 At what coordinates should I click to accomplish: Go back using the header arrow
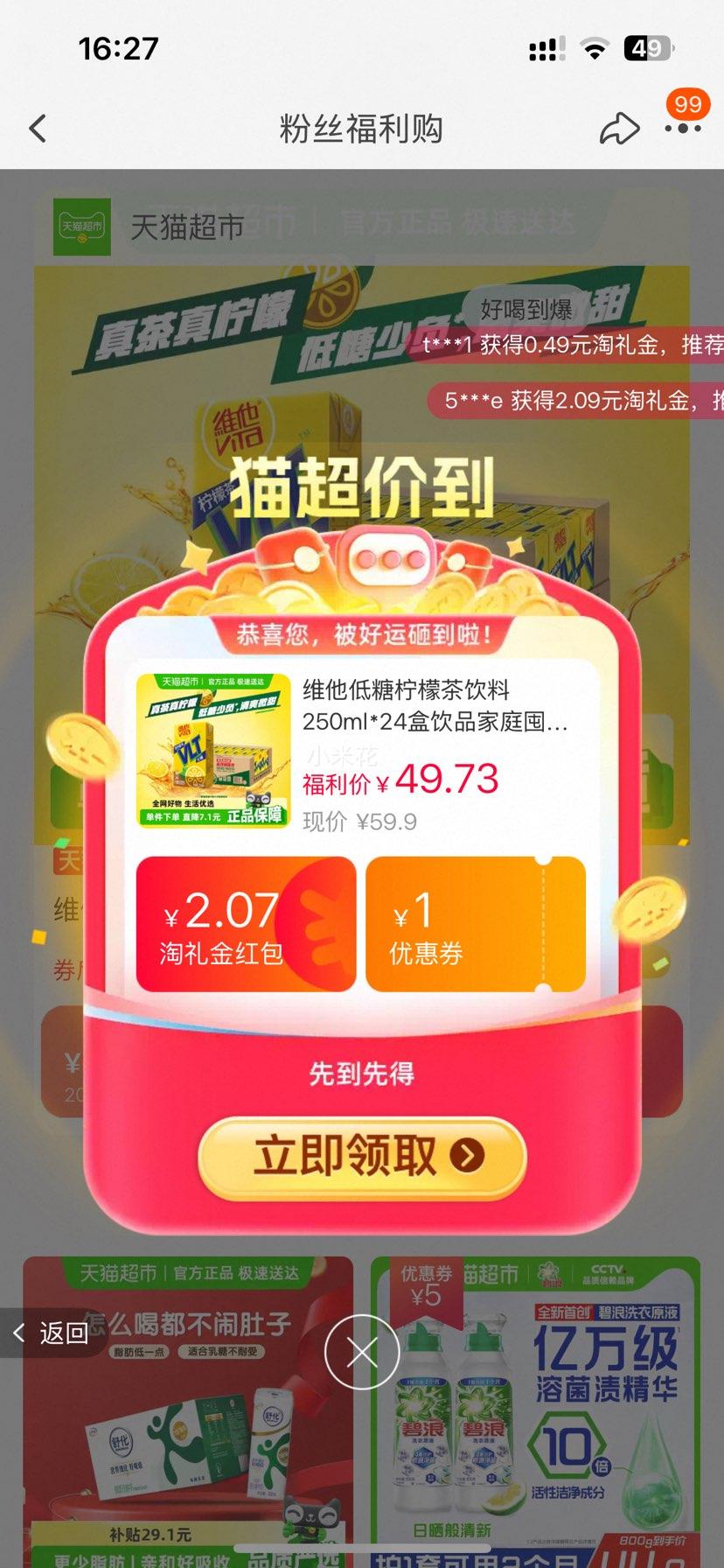pyautogui.click(x=38, y=129)
